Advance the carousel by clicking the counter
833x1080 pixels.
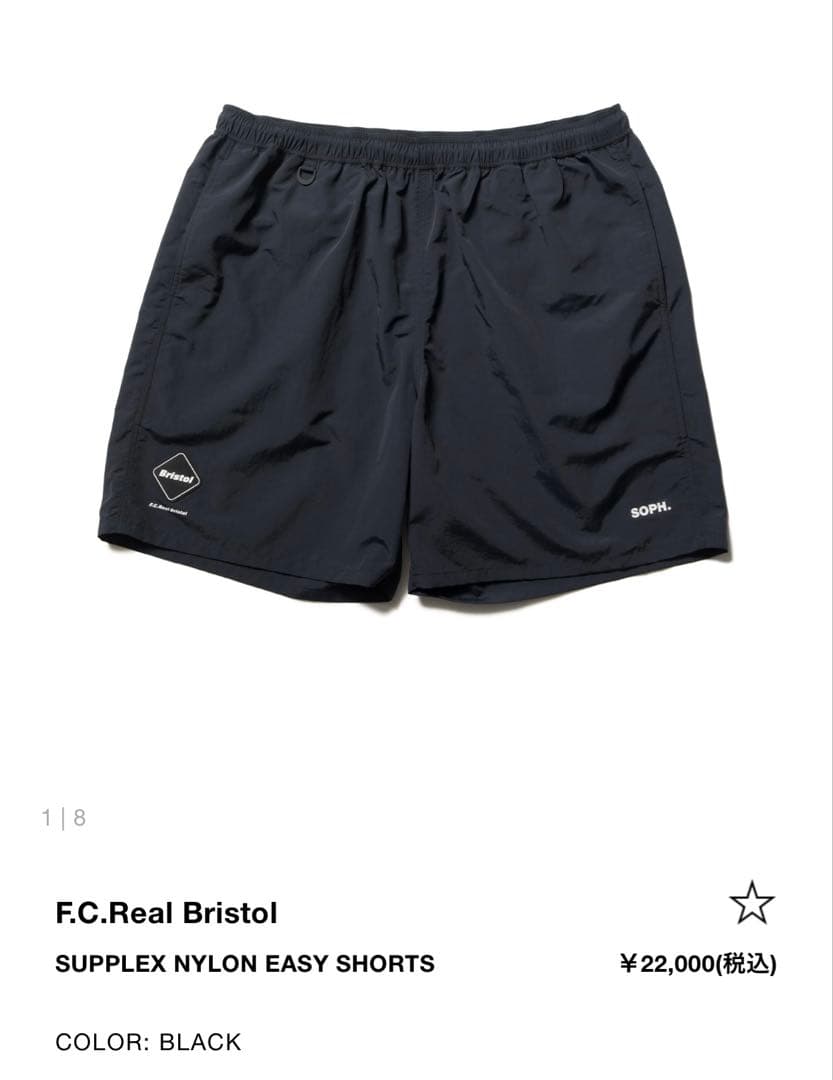[x=62, y=817]
